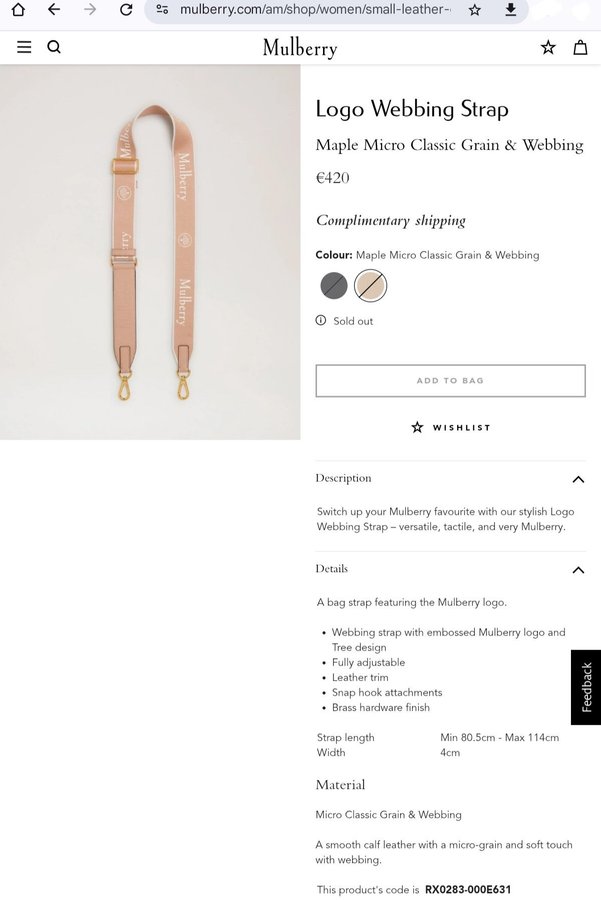Go back in the browser

click(54, 10)
